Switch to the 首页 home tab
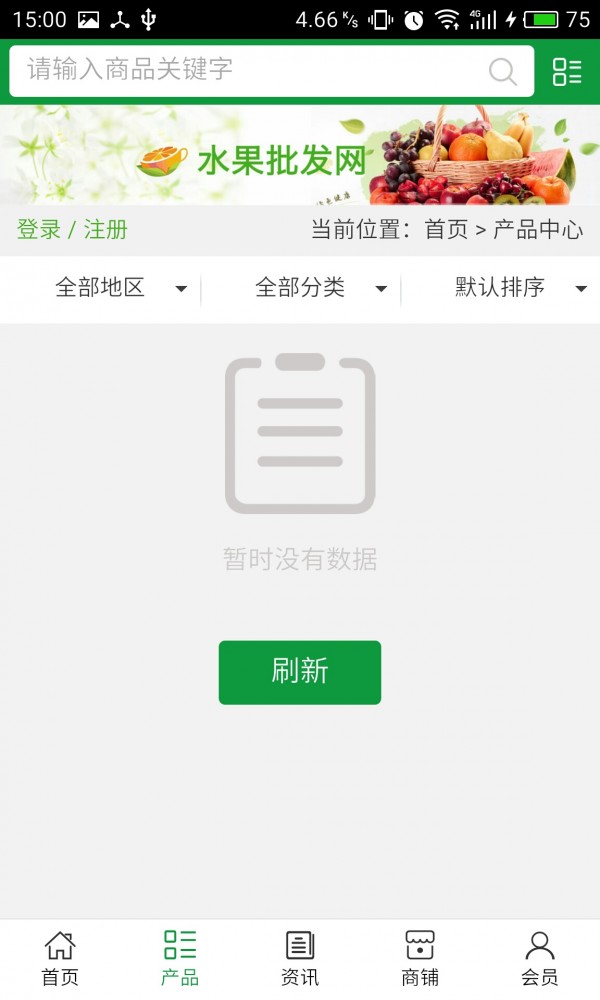 pyautogui.click(x=60, y=958)
